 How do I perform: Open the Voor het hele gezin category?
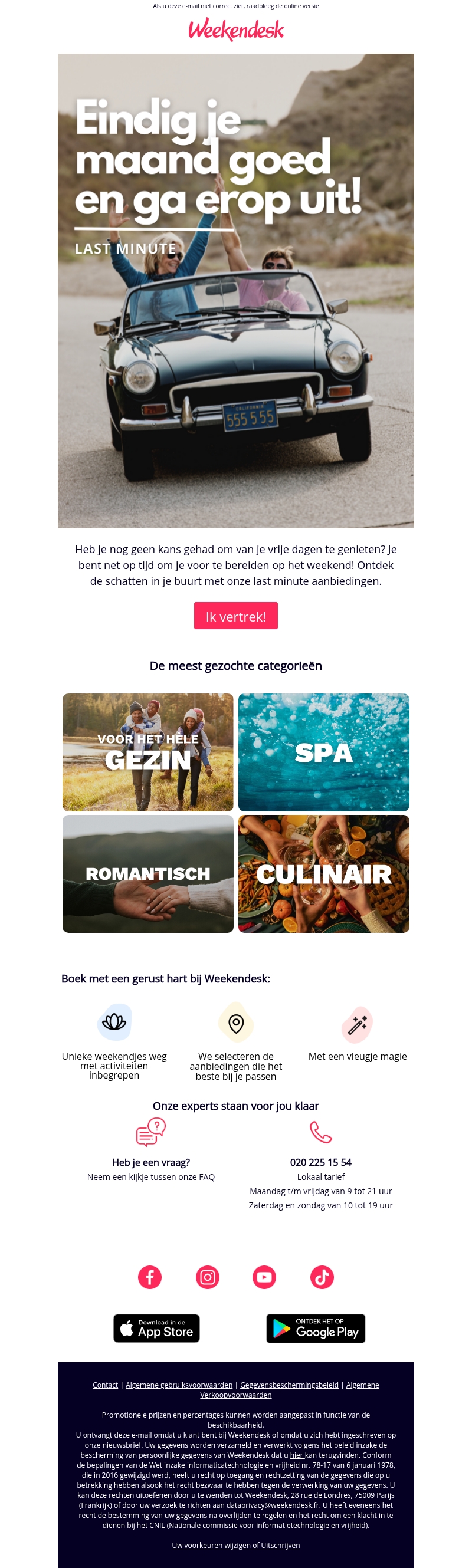click(x=148, y=752)
